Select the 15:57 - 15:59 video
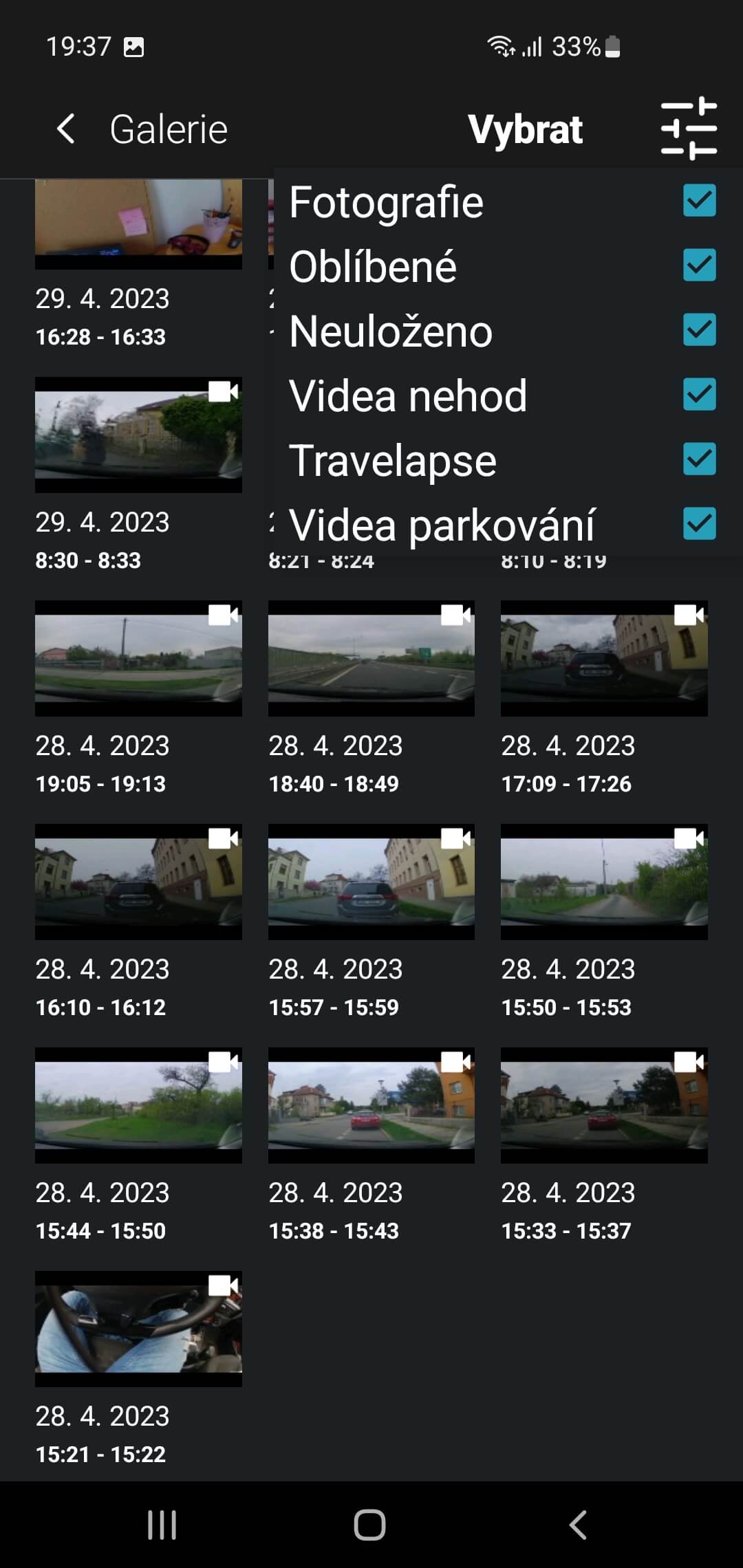743x1568 pixels. [x=371, y=882]
